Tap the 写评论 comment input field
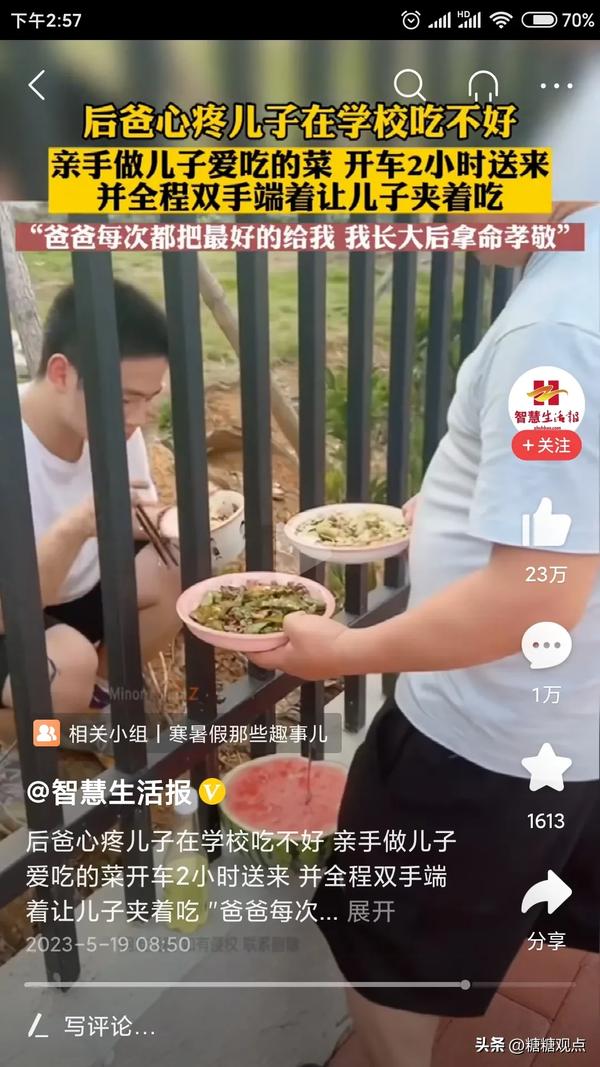 (110, 1025)
